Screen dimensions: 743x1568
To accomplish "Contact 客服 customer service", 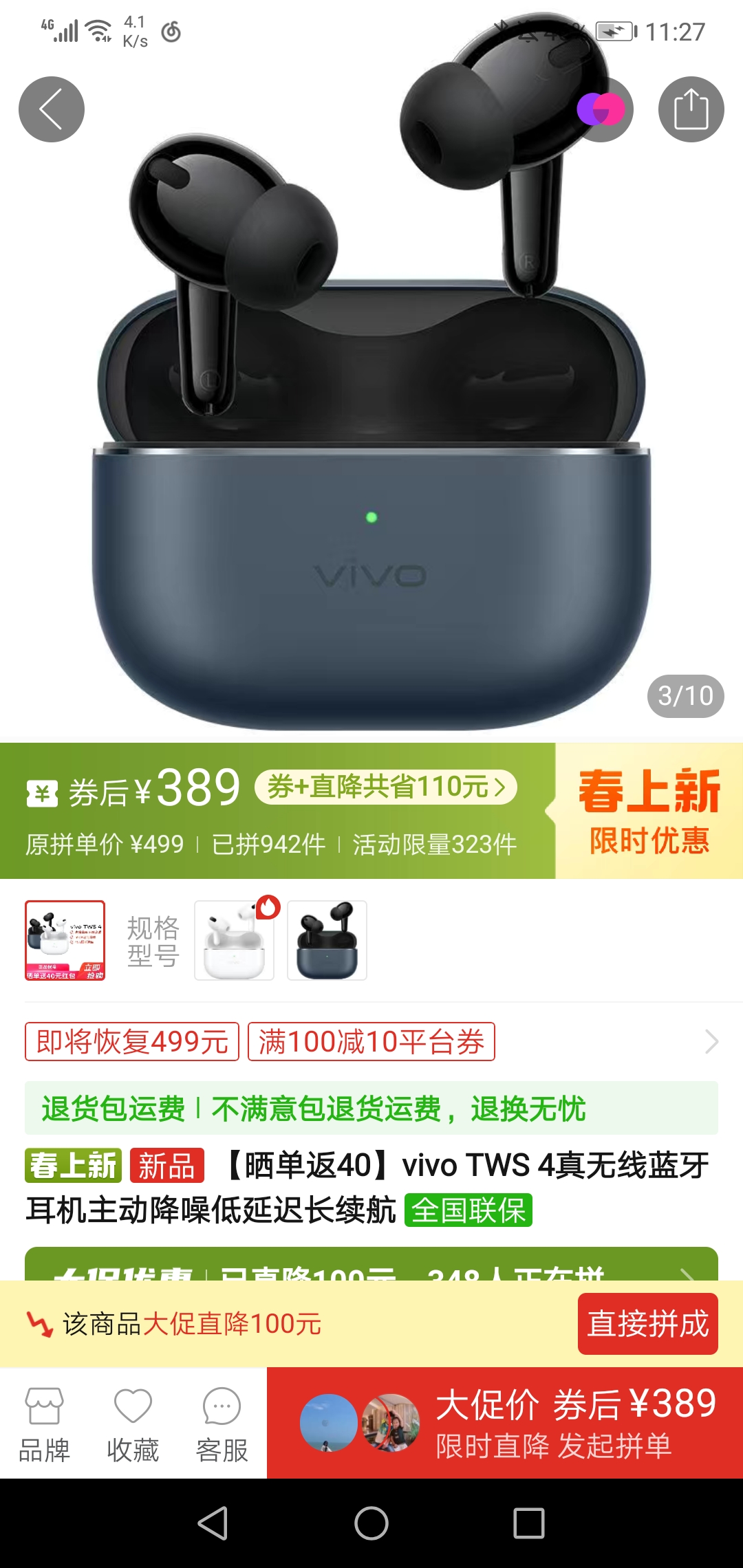I will [222, 1424].
